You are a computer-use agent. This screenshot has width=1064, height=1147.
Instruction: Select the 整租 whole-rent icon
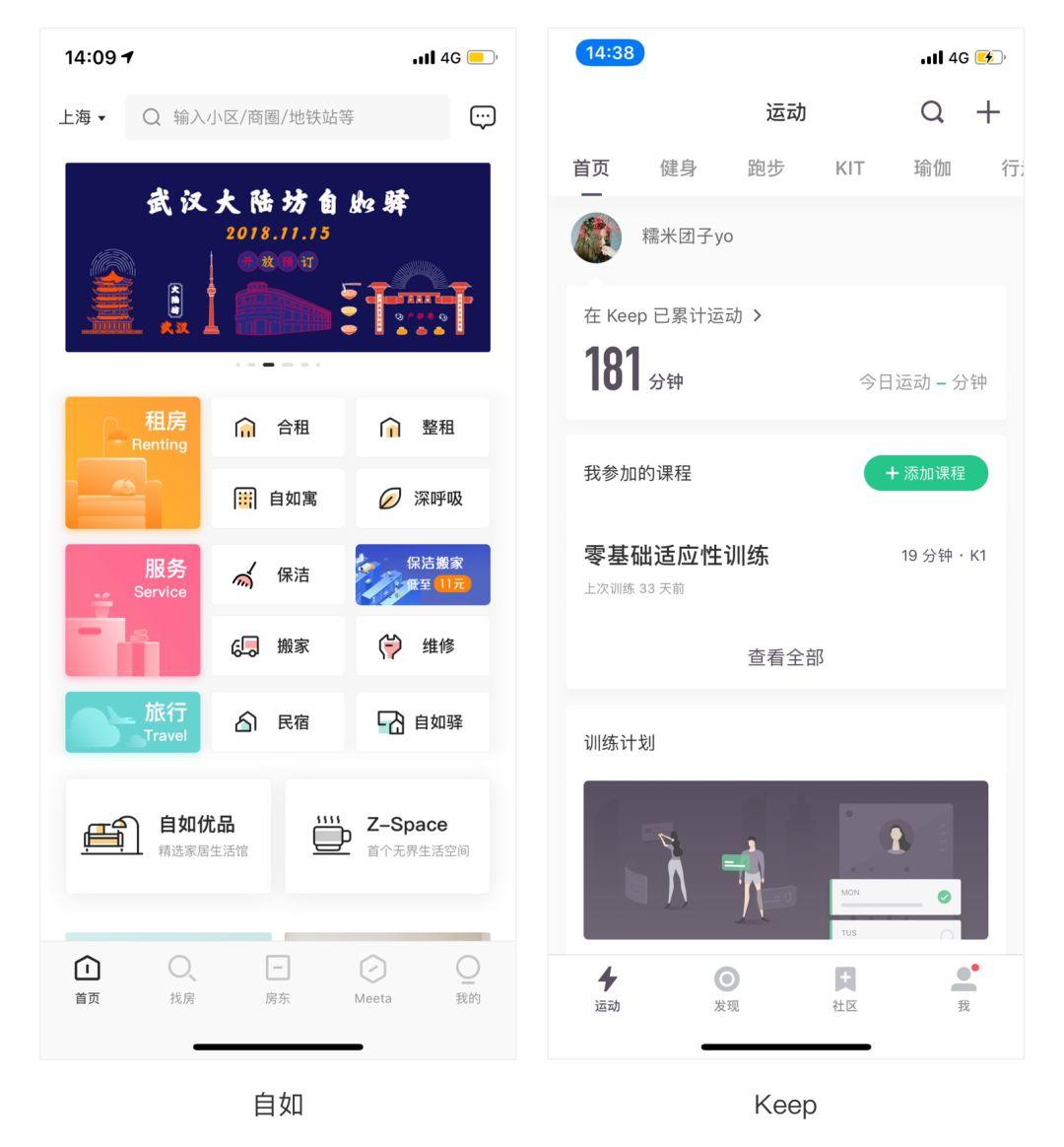point(390,427)
